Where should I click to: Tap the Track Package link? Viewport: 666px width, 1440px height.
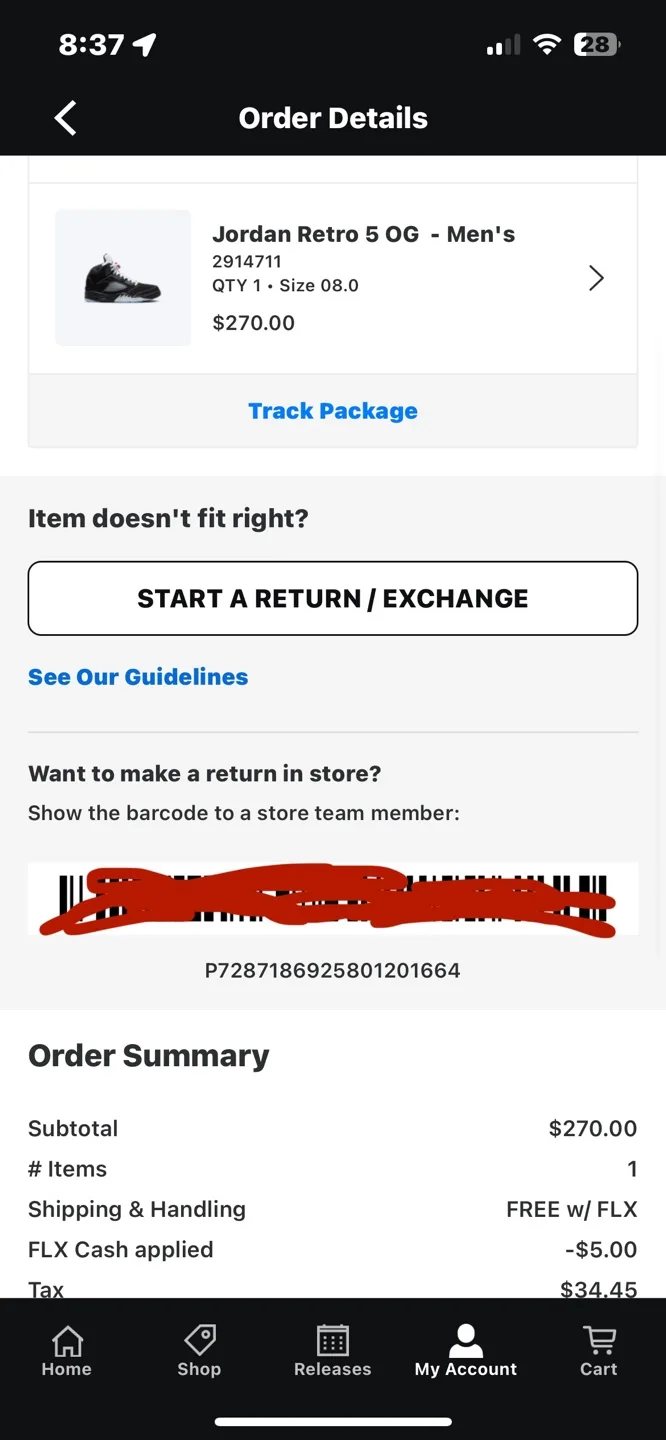333,411
